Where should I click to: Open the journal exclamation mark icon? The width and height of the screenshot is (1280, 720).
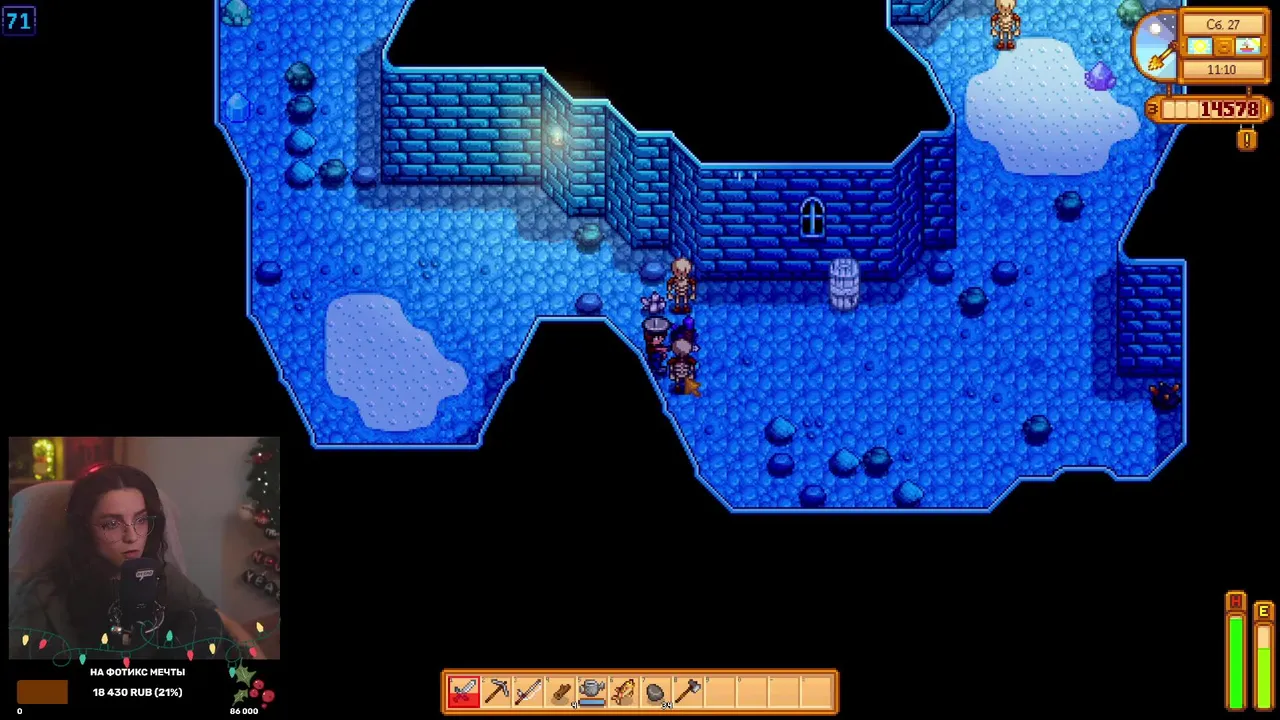click(1246, 140)
